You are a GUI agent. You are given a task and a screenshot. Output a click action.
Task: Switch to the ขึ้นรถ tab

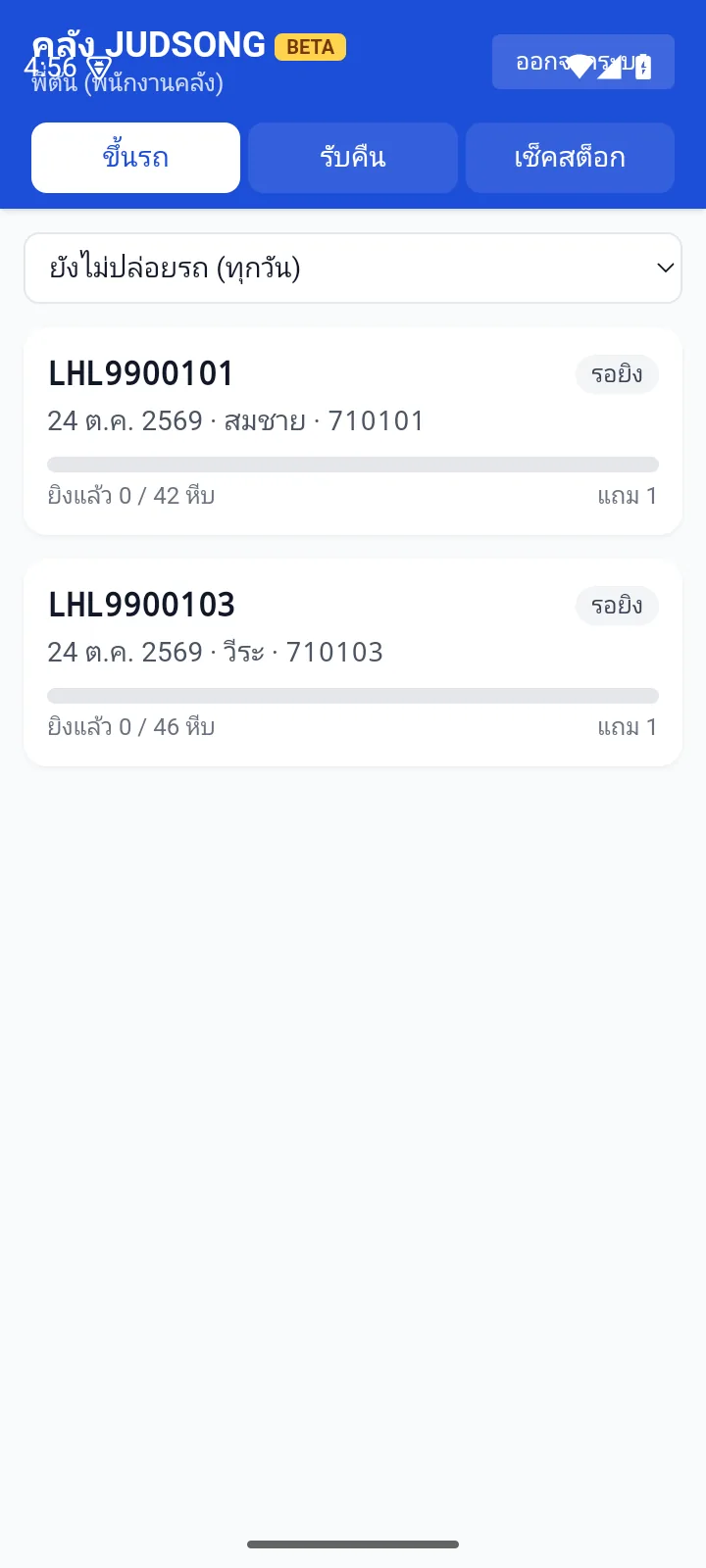(135, 158)
